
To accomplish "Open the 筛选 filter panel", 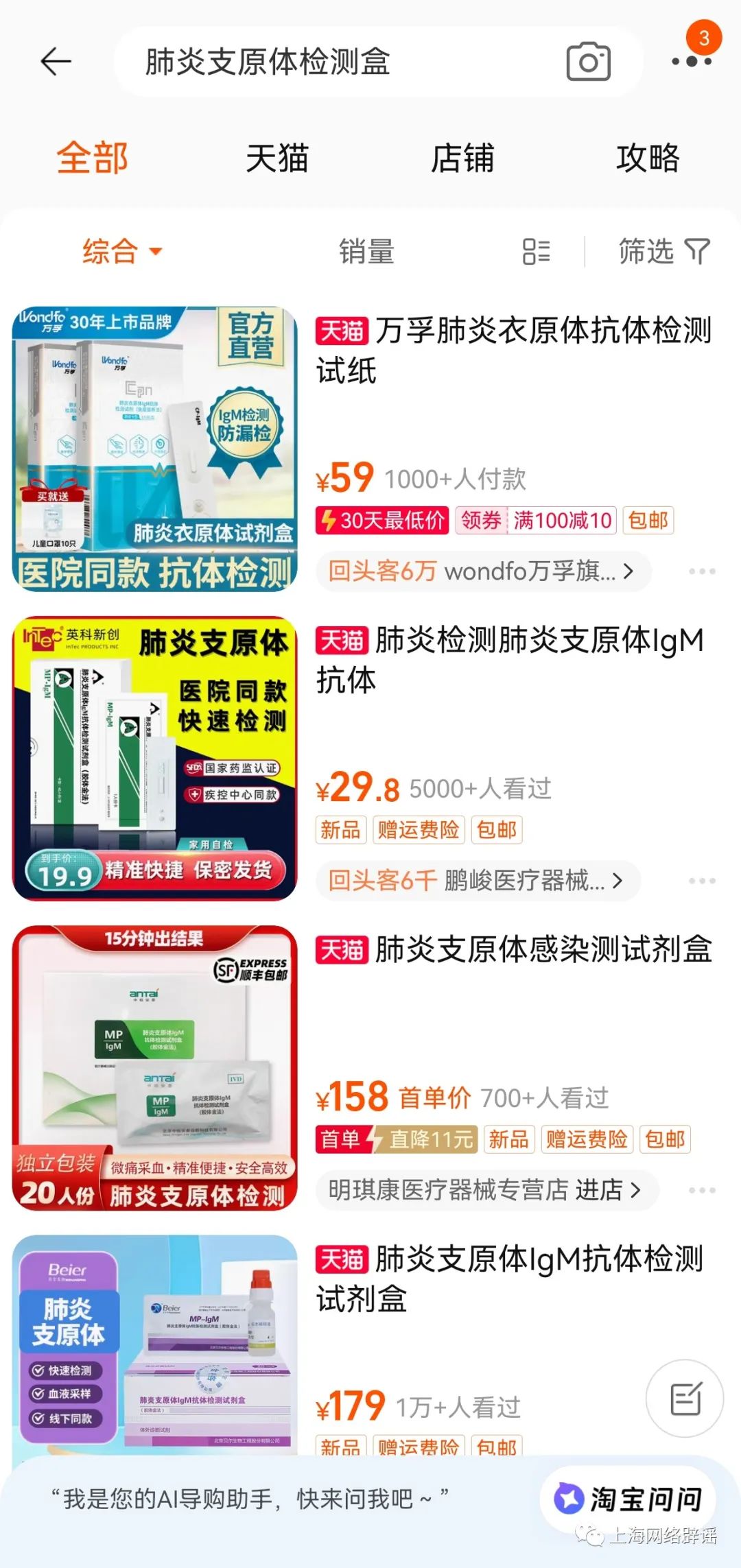I will 663,252.
